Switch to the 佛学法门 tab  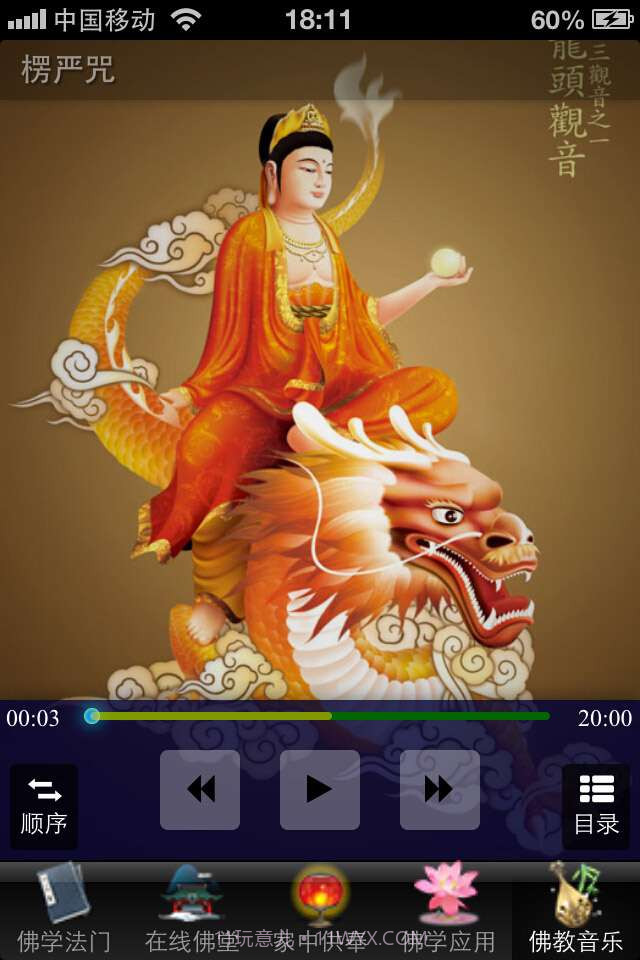point(64,910)
